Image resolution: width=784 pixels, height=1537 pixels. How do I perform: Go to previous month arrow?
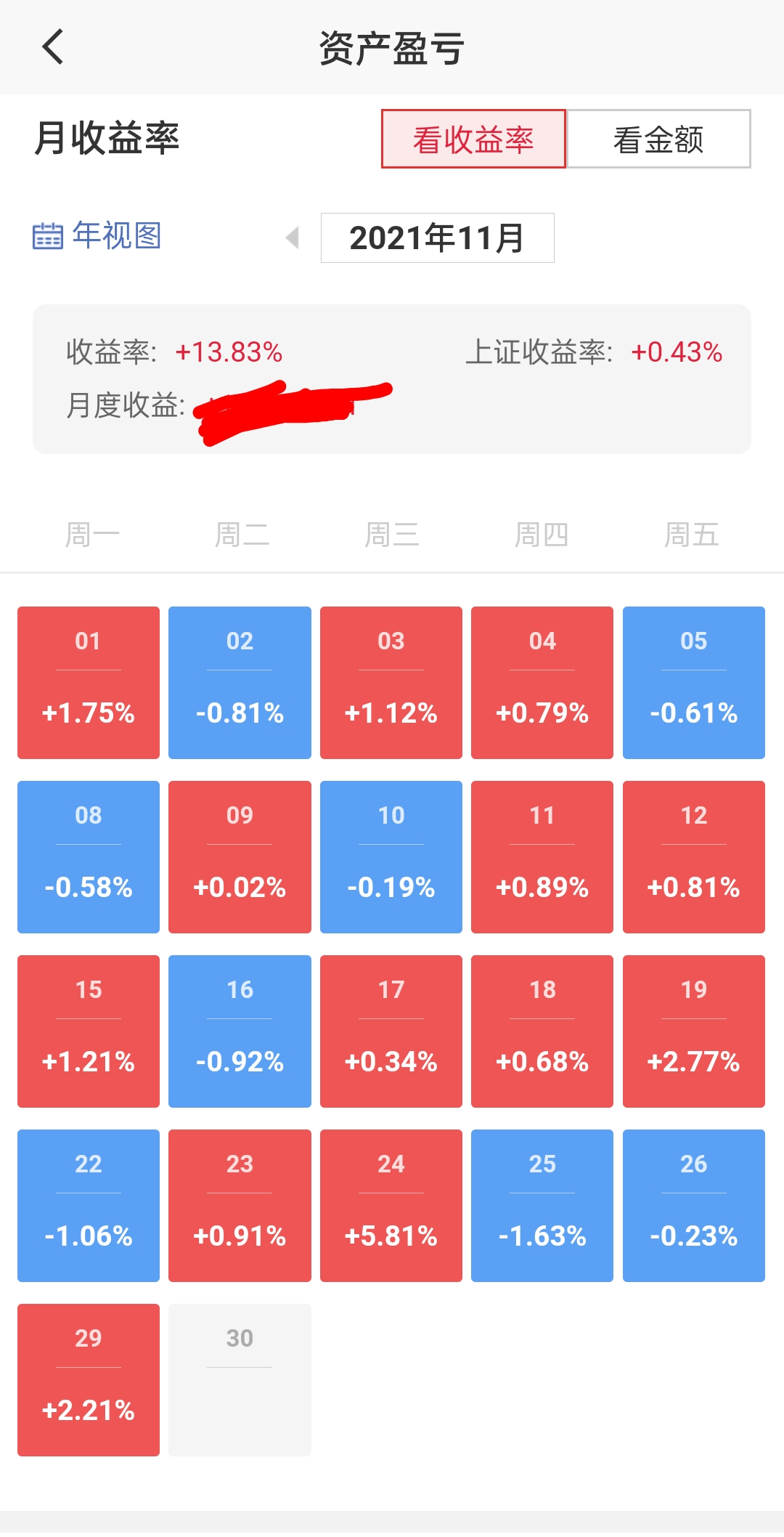pos(293,238)
